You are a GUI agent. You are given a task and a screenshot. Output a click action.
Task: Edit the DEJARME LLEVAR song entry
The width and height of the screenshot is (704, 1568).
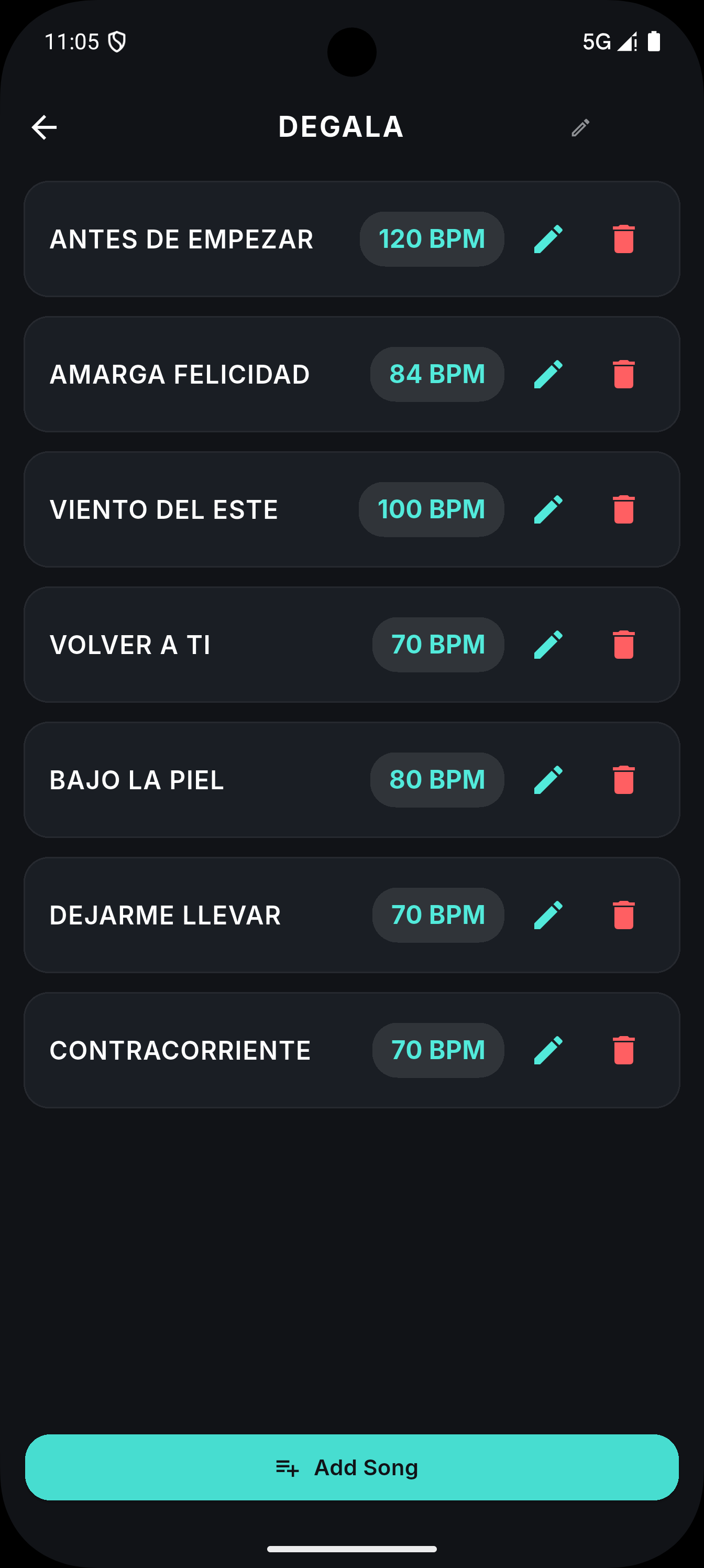pyautogui.click(x=548, y=915)
